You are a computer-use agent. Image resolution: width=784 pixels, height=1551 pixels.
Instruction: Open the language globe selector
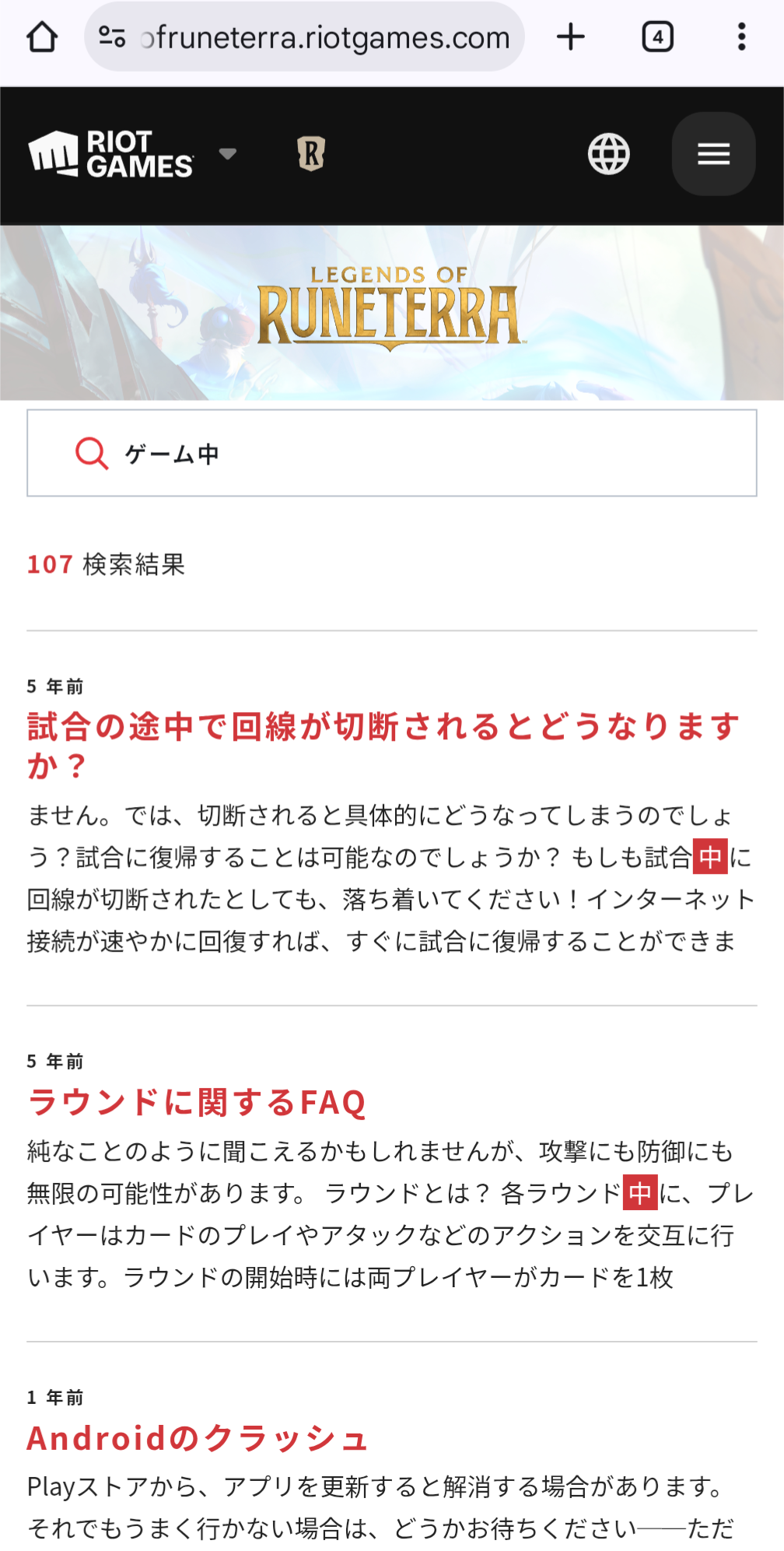point(608,153)
